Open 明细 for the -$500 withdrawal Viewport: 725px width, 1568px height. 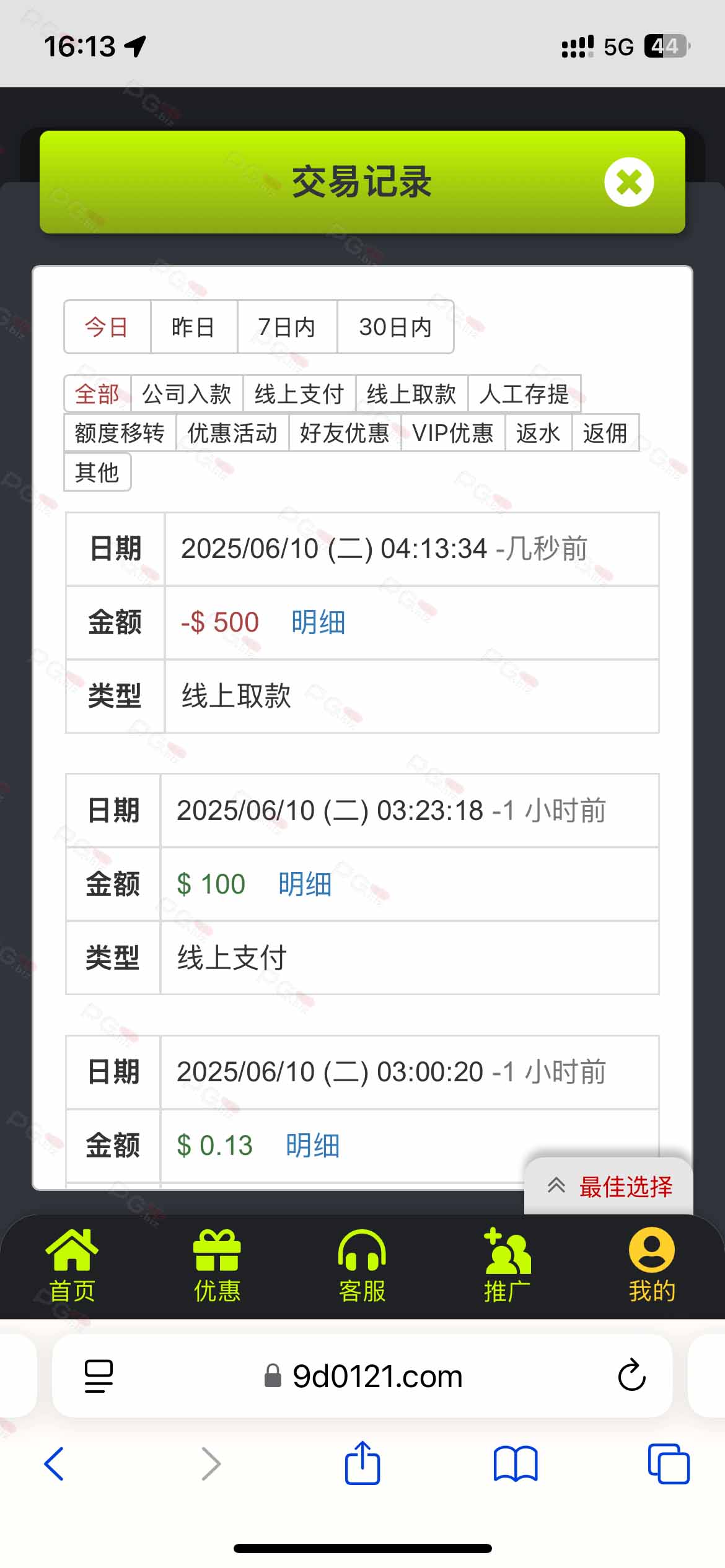pos(318,622)
